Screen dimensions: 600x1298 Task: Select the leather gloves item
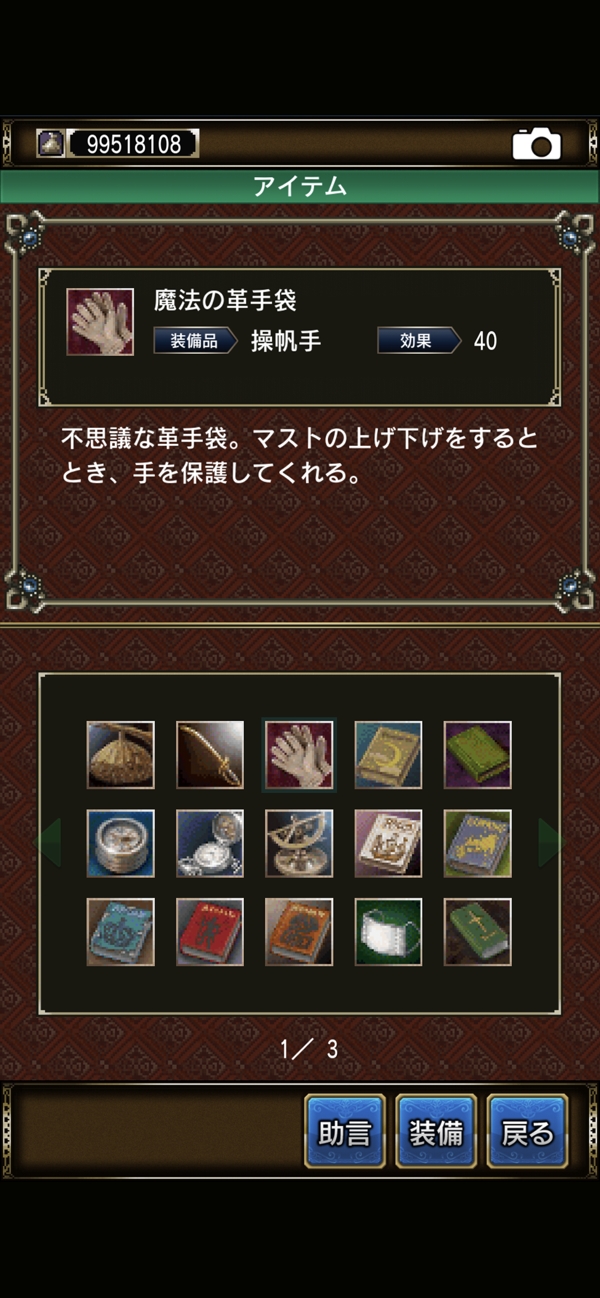point(299,755)
